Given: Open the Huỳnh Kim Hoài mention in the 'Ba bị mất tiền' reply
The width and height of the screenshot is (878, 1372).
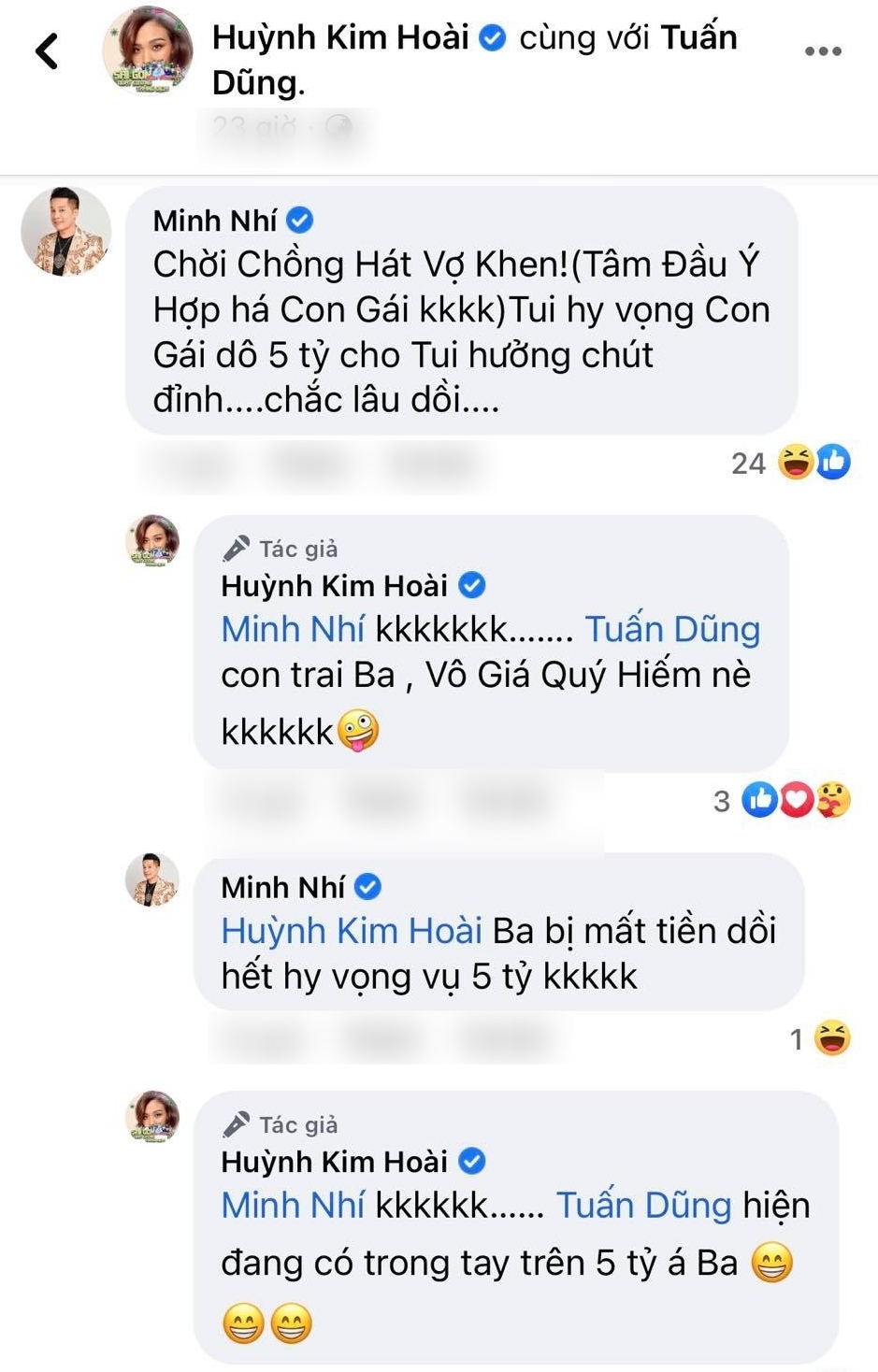Looking at the screenshot, I should point(352,931).
